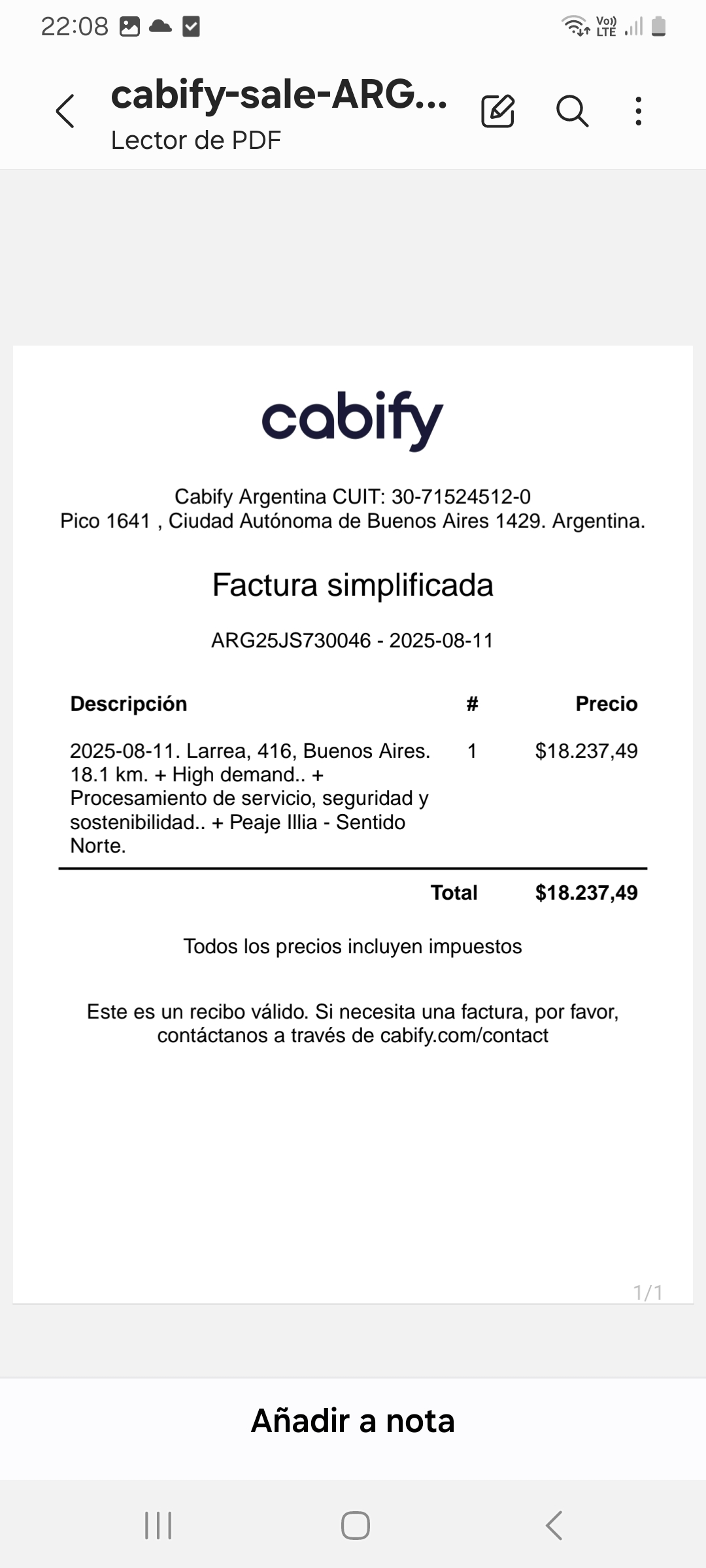Image resolution: width=706 pixels, height=1568 pixels.
Task: Open recent apps from navigation bar
Action: pyautogui.click(x=158, y=1526)
